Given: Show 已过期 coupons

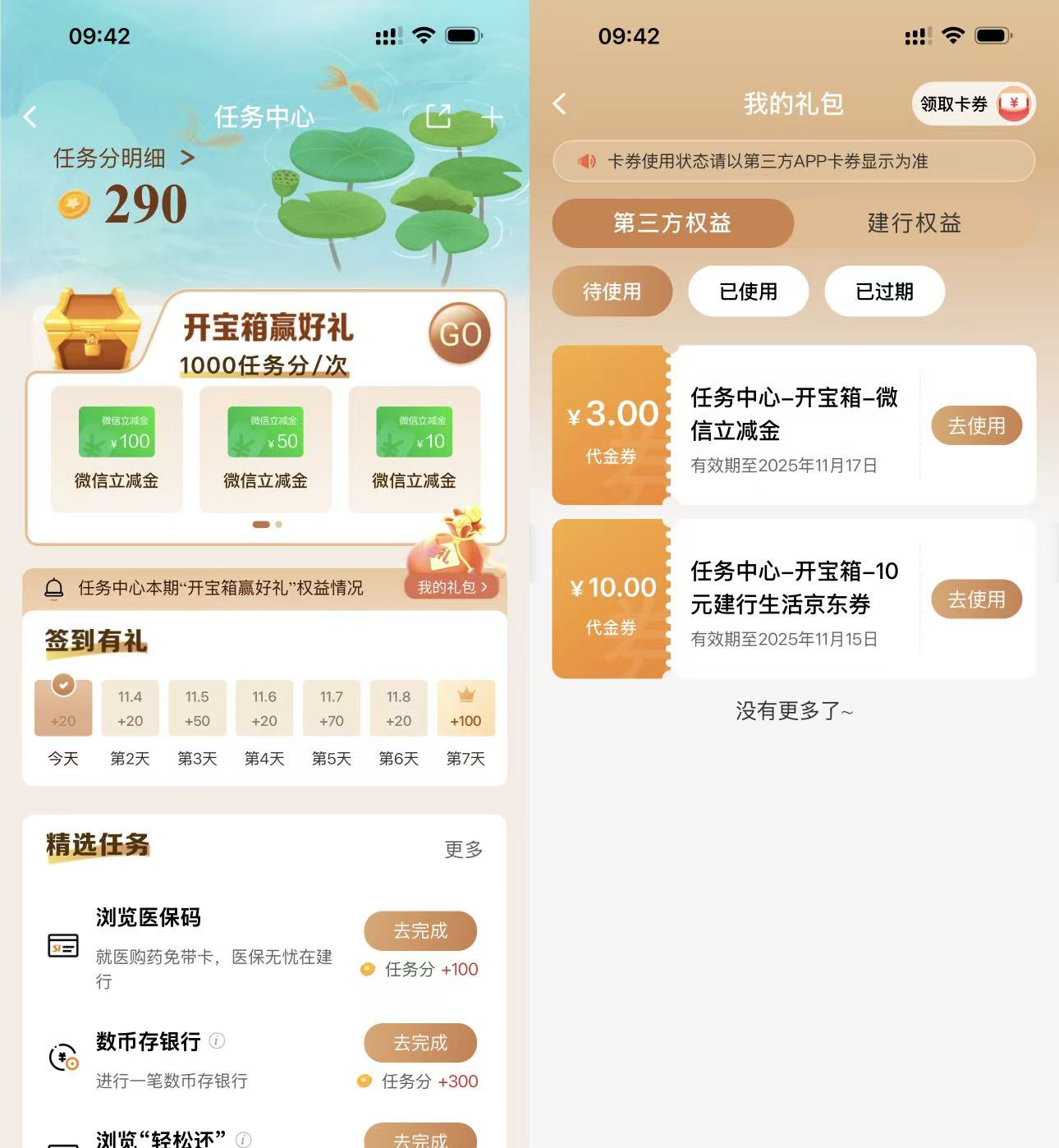Looking at the screenshot, I should tap(884, 291).
